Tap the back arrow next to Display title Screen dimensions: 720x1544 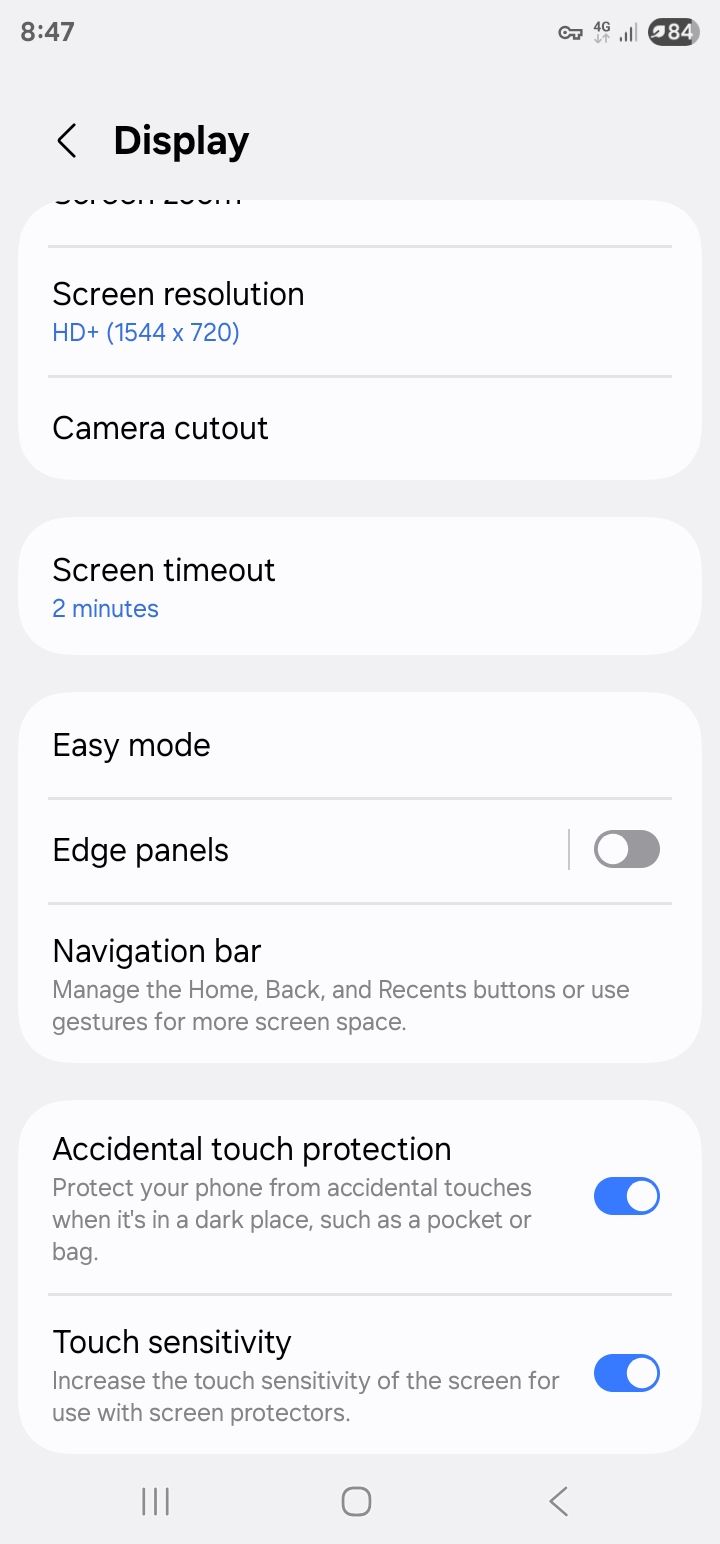[x=66, y=141]
